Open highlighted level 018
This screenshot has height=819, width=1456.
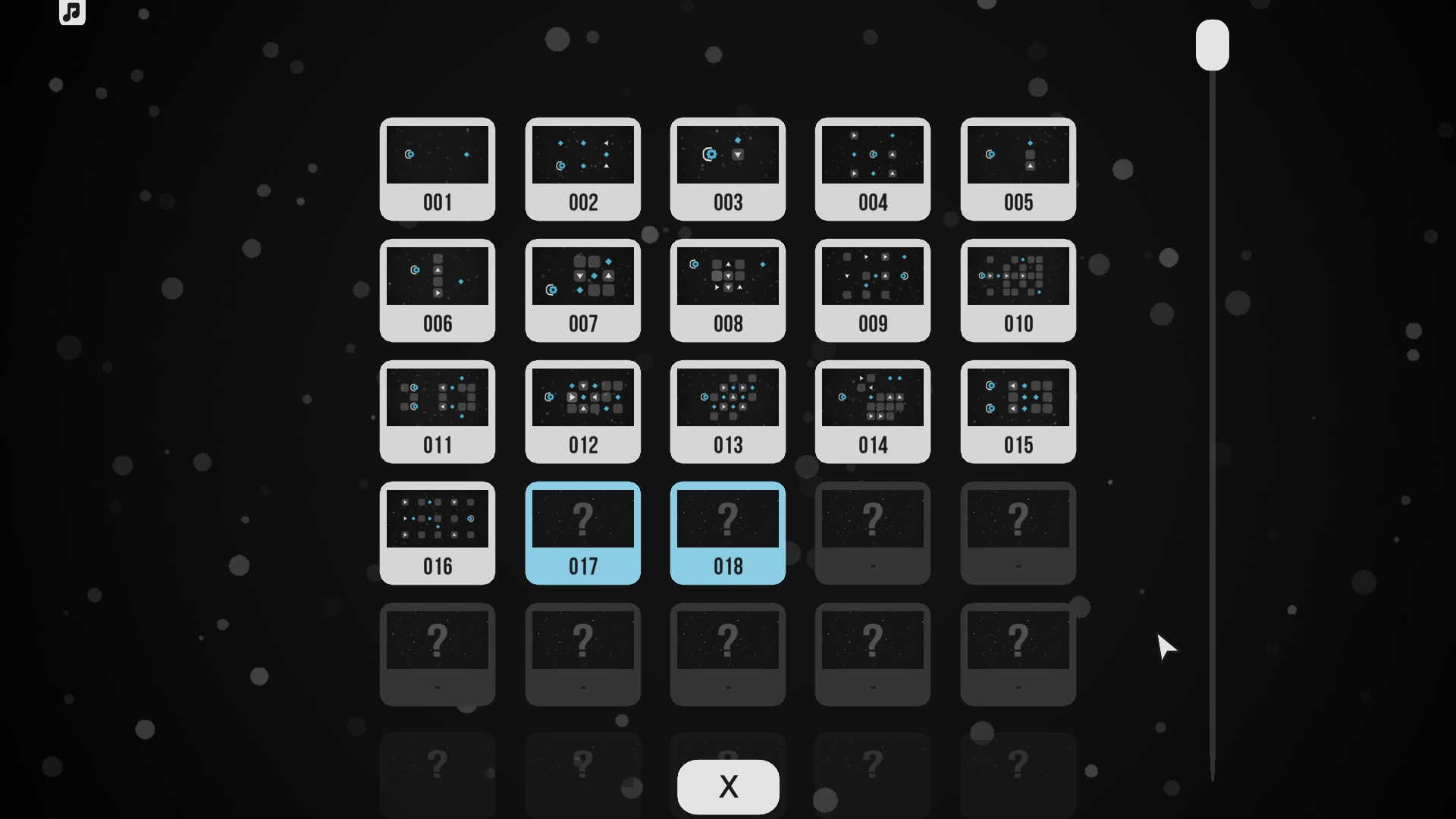727,533
